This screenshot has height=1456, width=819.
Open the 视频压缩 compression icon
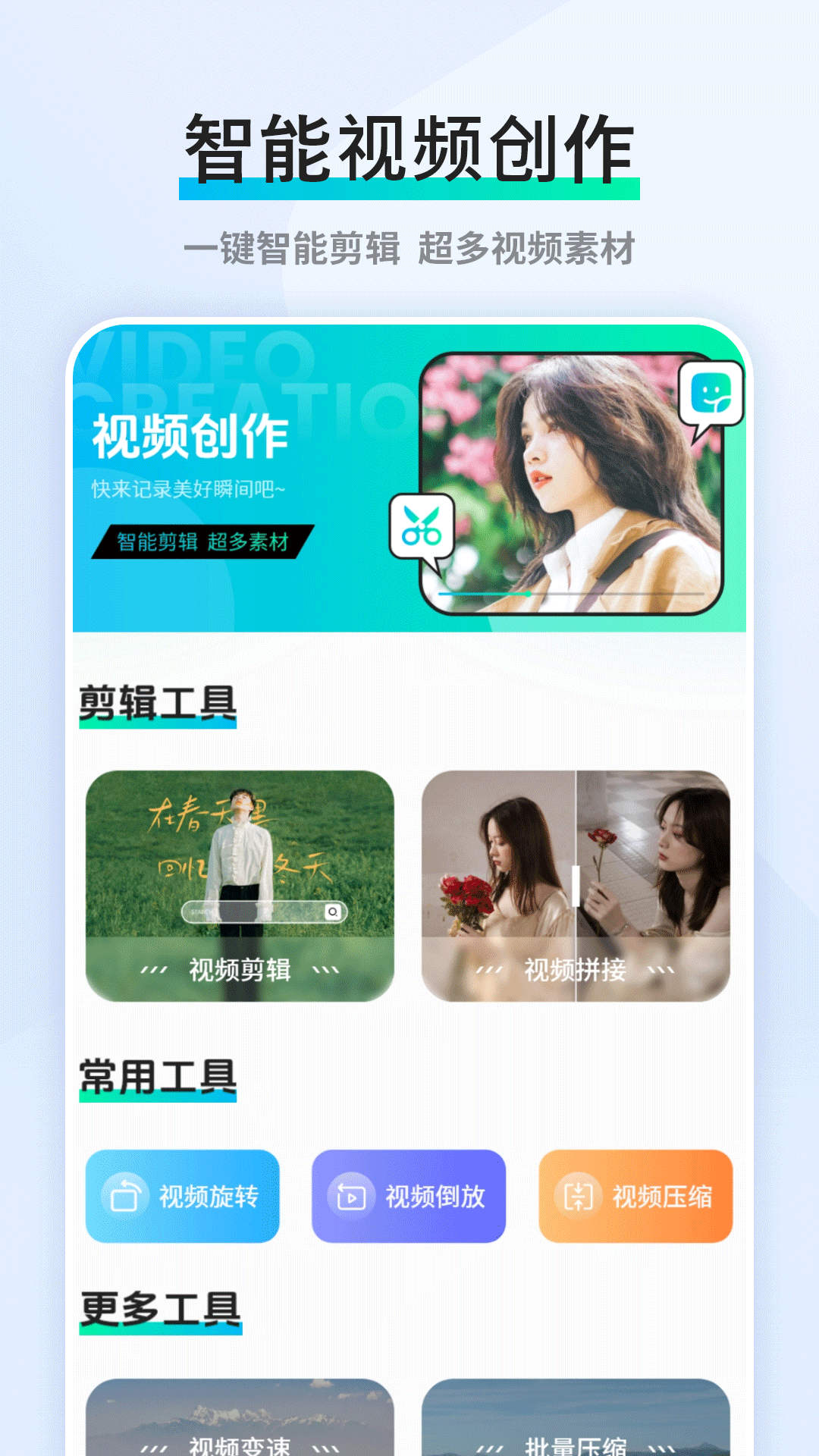click(x=579, y=1195)
